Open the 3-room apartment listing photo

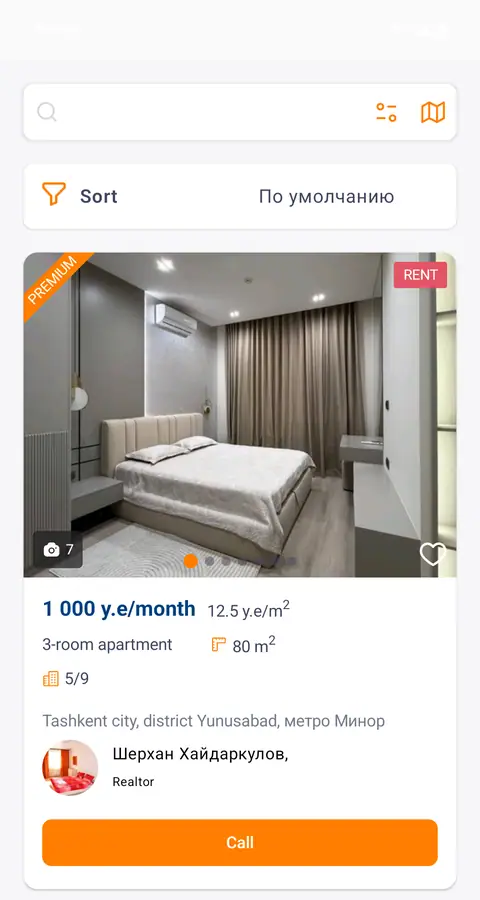240,414
